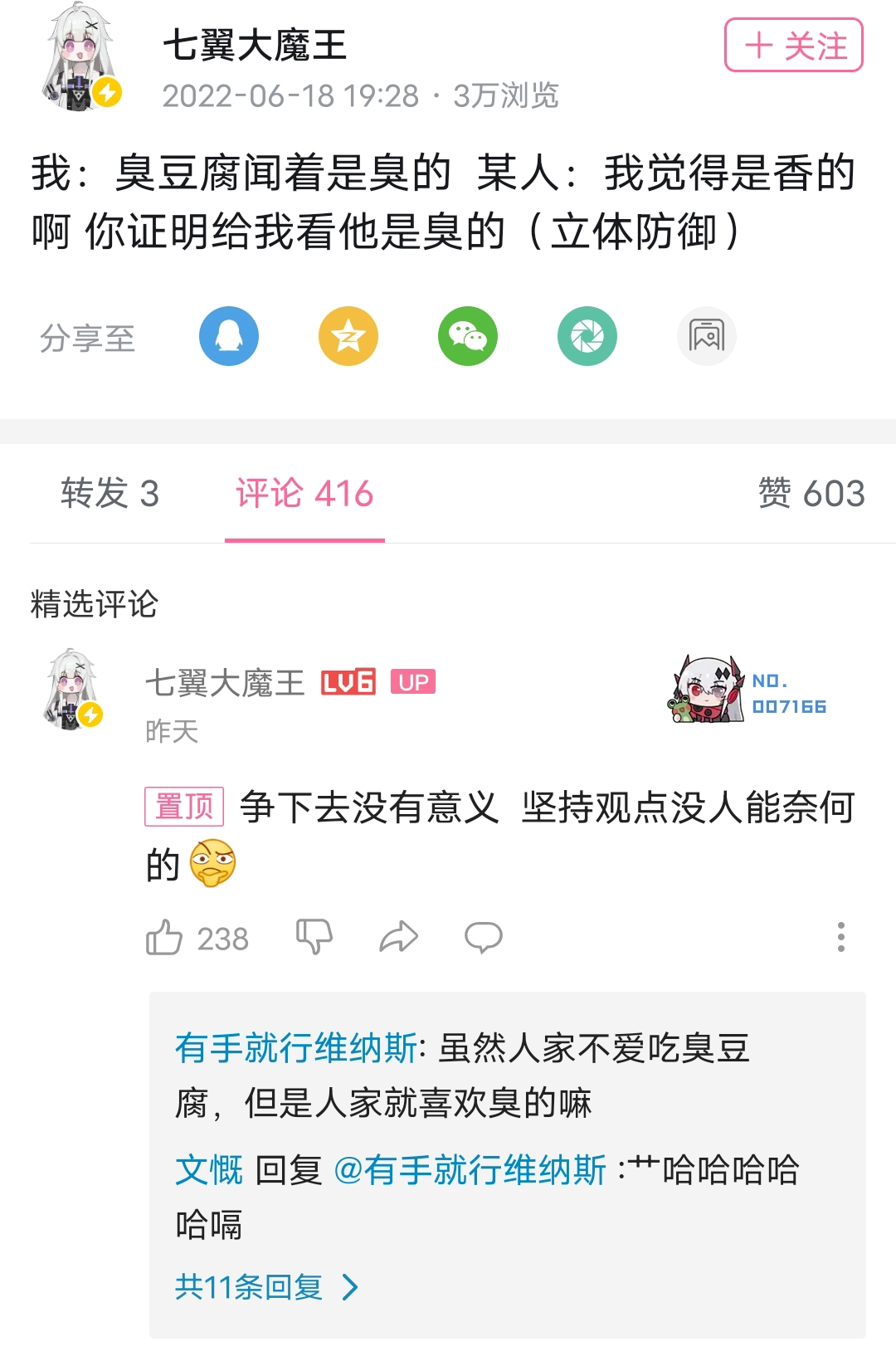Open more options for the pinned comment
896x1361 pixels.
coord(840,938)
